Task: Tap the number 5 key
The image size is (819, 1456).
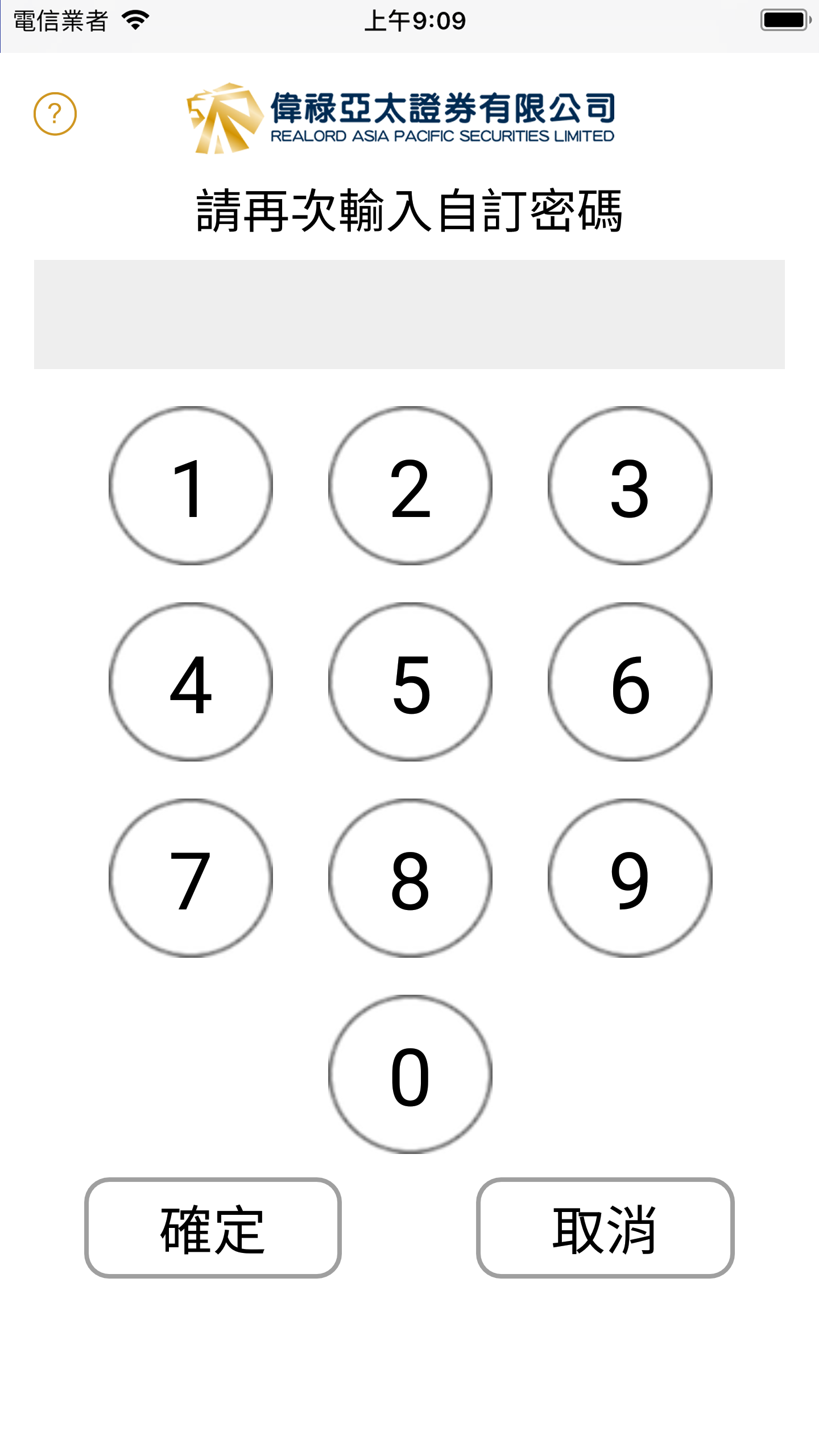Action: pyautogui.click(x=410, y=682)
